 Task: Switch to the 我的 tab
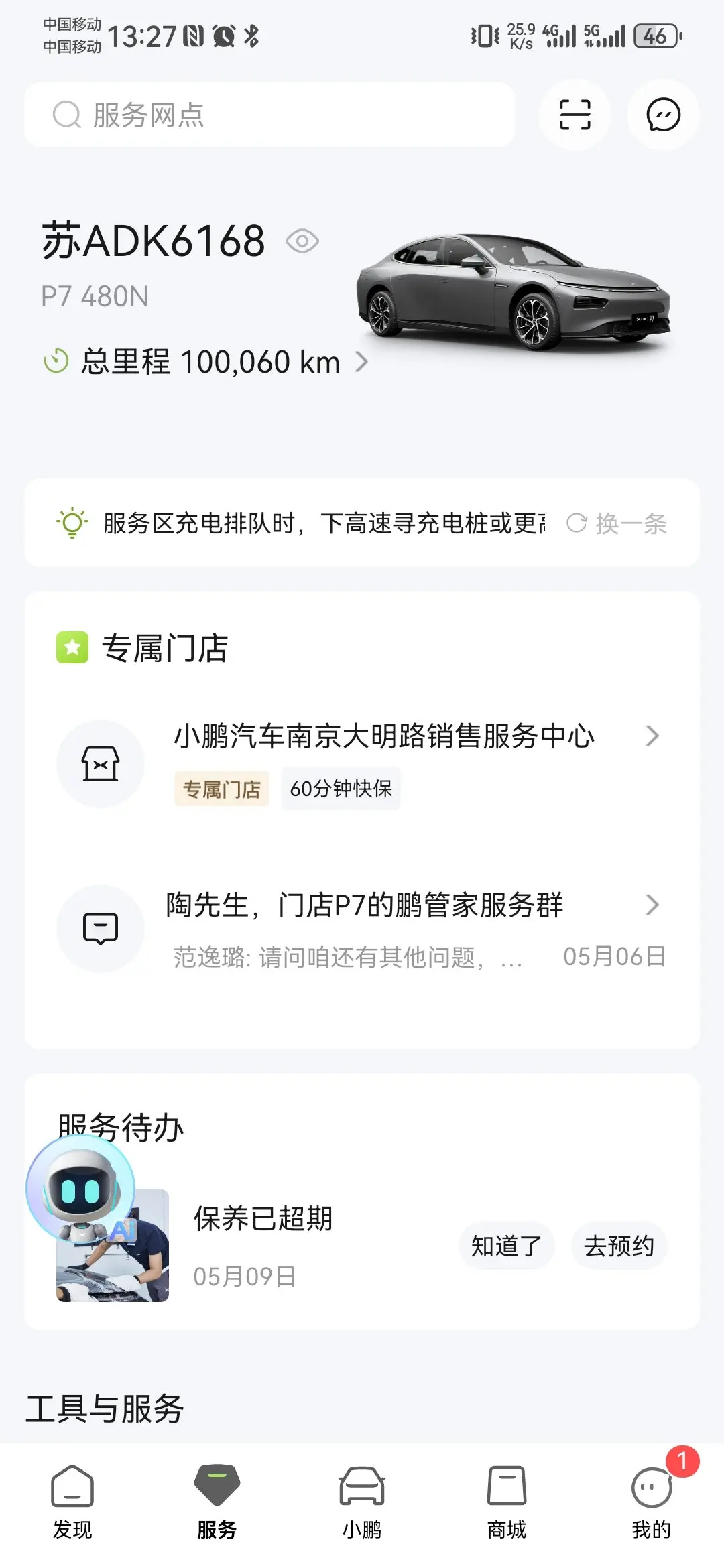click(x=652, y=1502)
